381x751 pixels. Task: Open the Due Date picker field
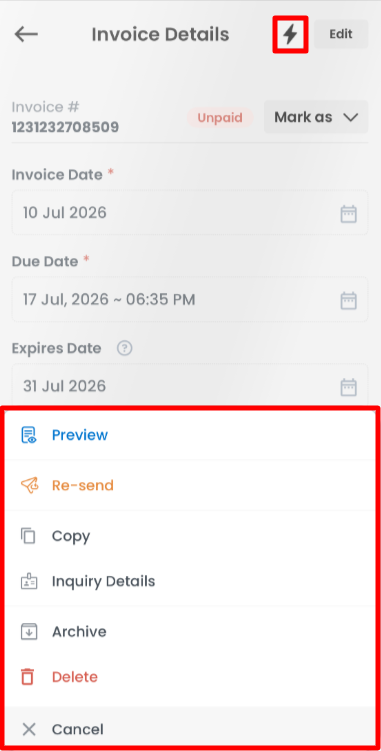(190, 299)
